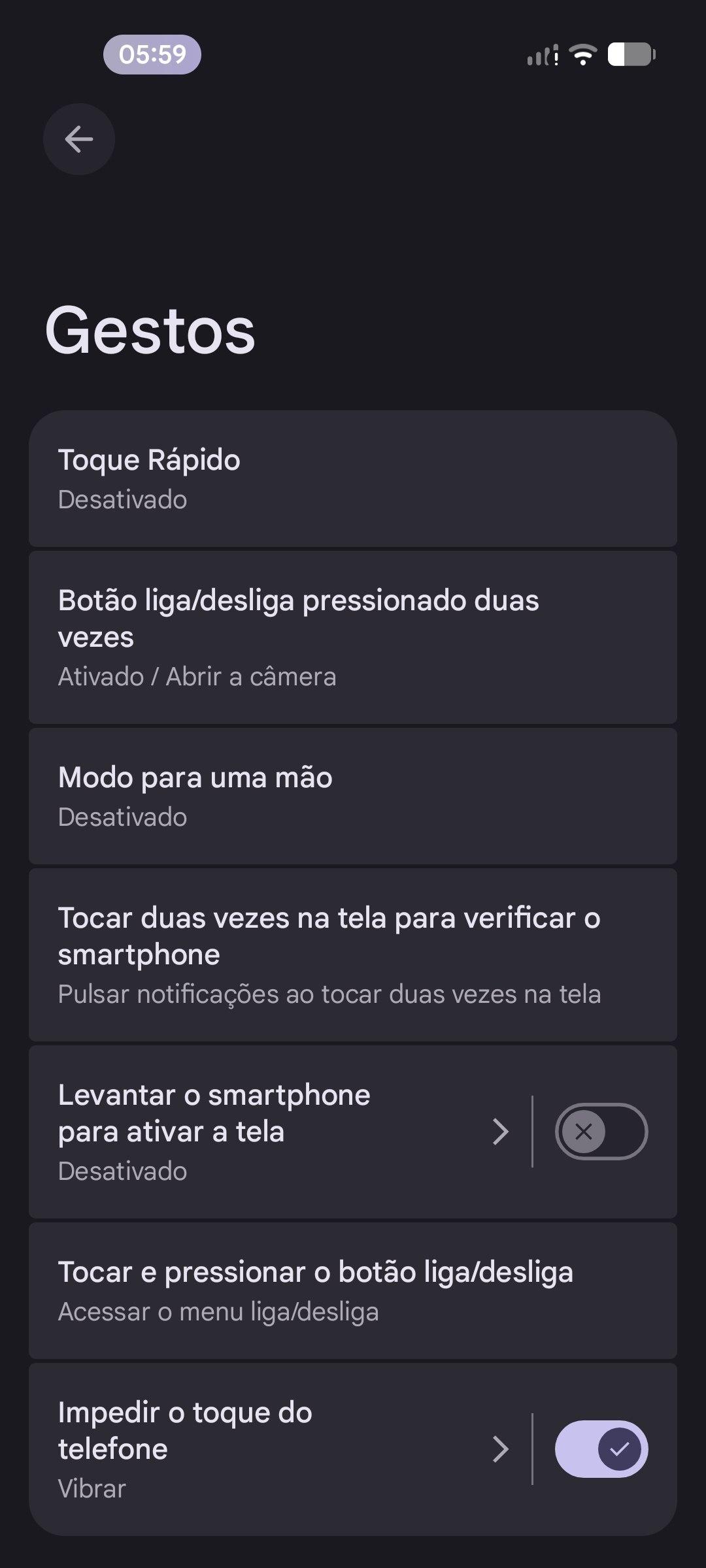Image resolution: width=706 pixels, height=1568 pixels.
Task: Turn off Impedir o toque do telefone switch
Action: pyautogui.click(x=601, y=1449)
